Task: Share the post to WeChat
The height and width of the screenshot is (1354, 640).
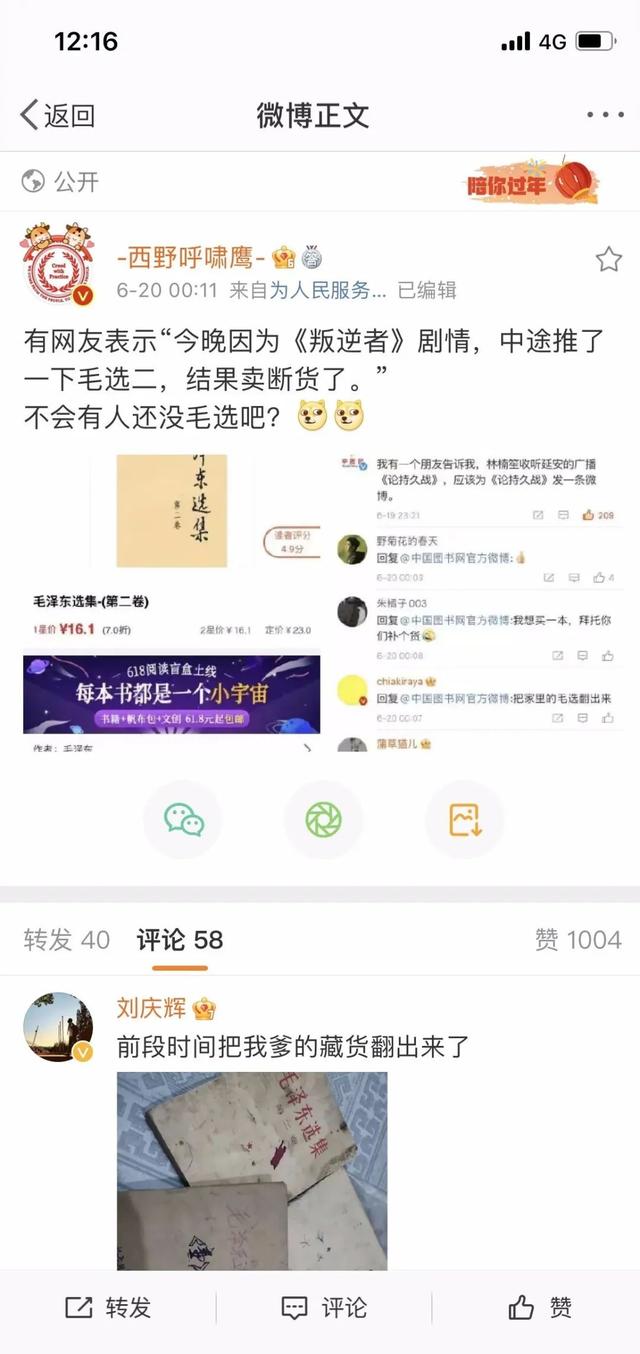Action: click(x=184, y=820)
